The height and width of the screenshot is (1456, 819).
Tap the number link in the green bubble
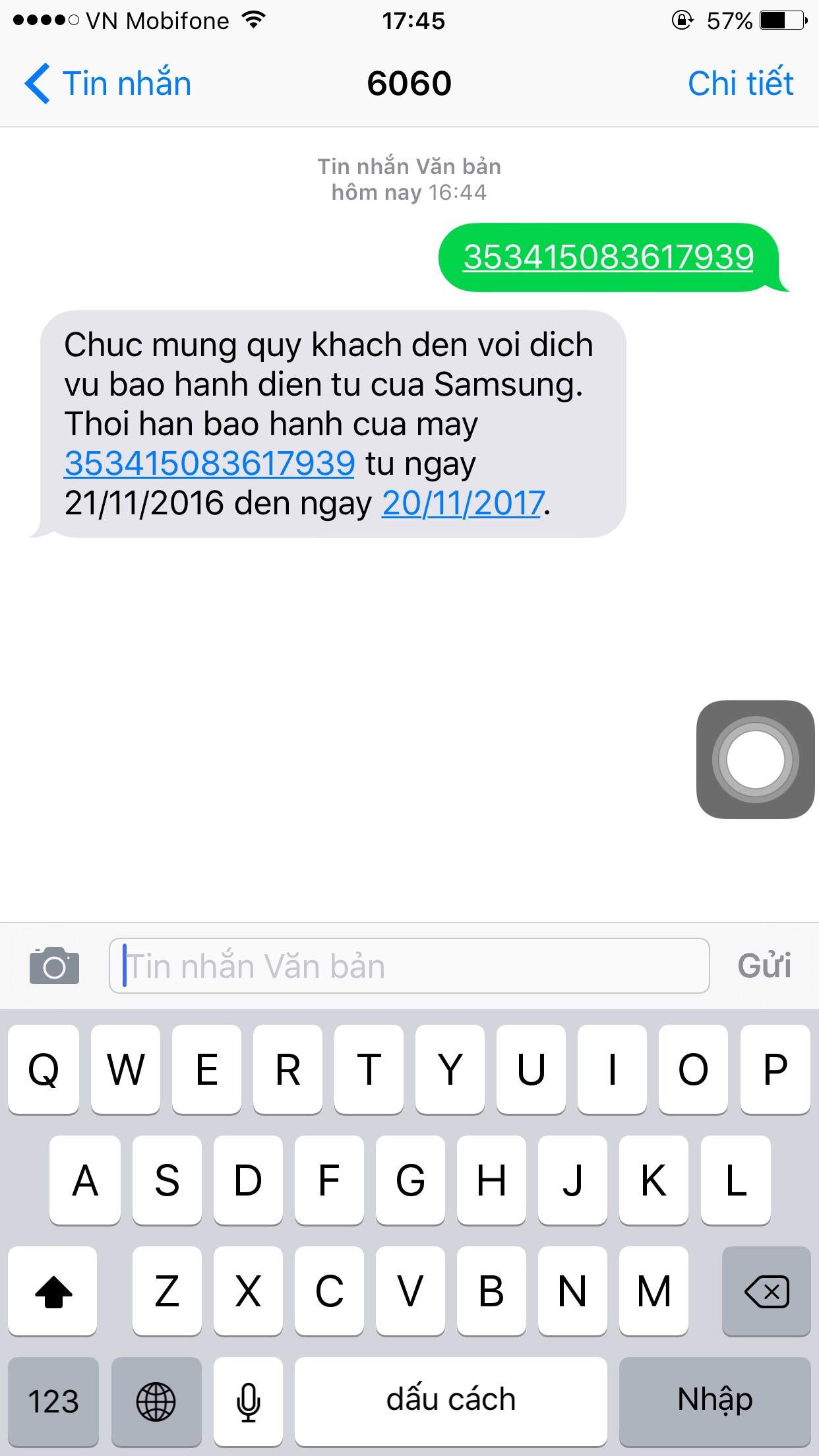coord(608,257)
